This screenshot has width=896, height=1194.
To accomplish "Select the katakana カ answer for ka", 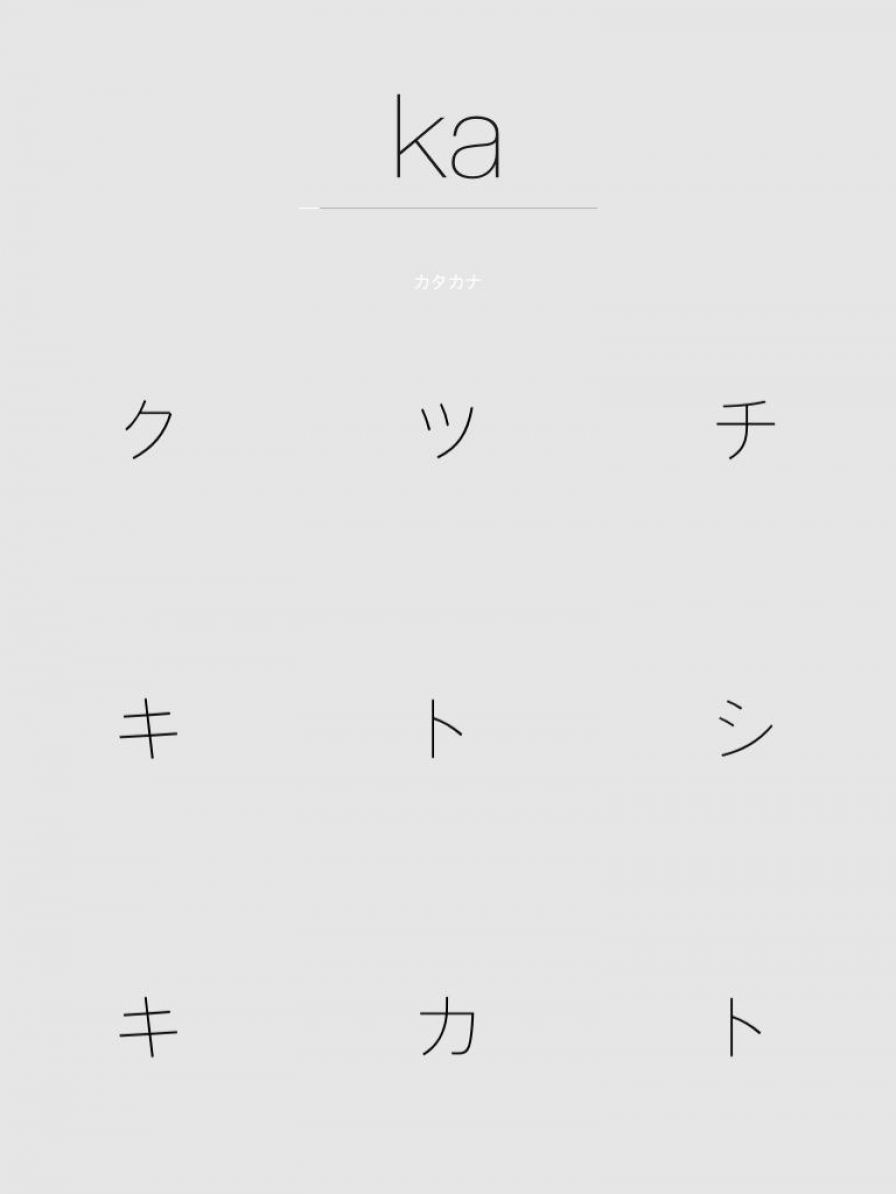I will point(447,1029).
